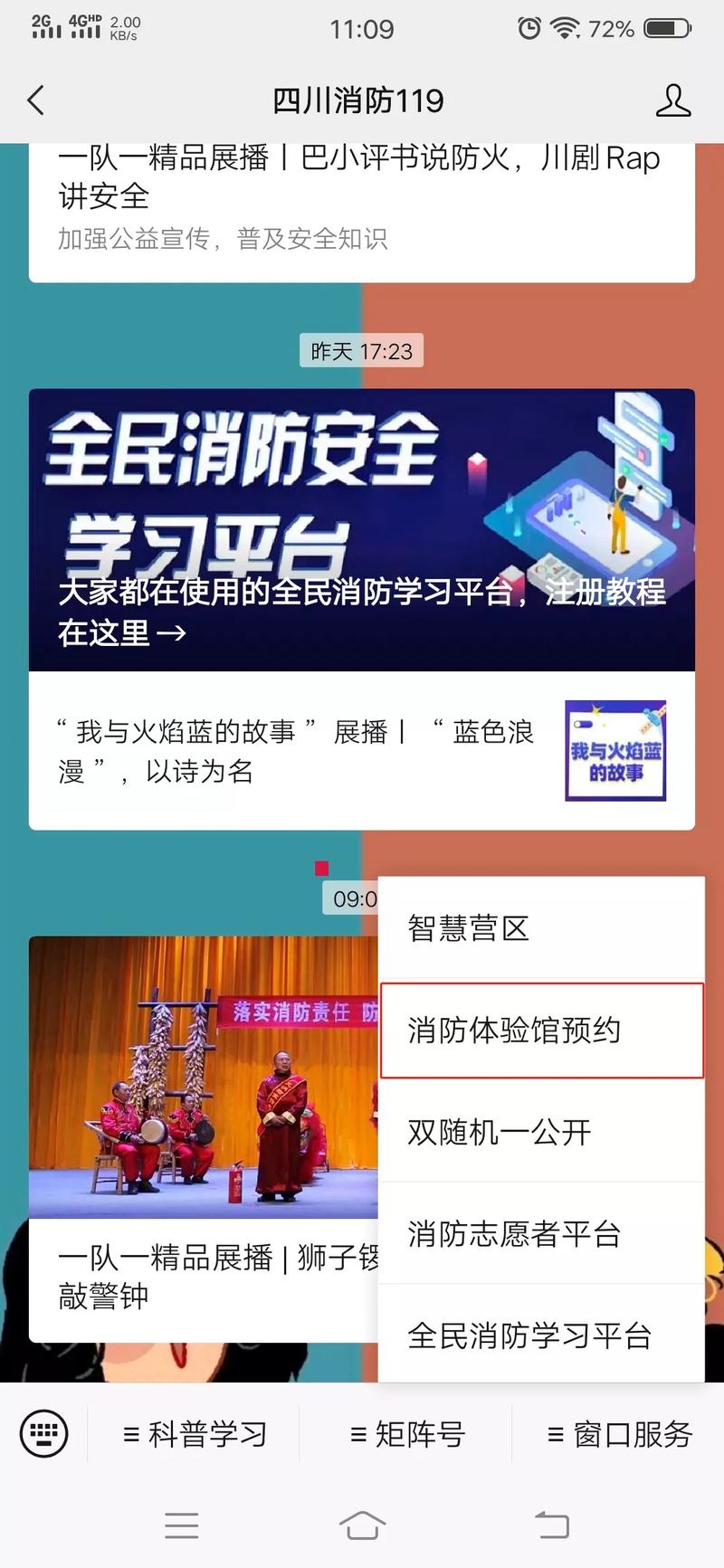This screenshot has height=1568, width=724.
Task: Tap the back arrow to leave the chat
Action: coord(35,100)
